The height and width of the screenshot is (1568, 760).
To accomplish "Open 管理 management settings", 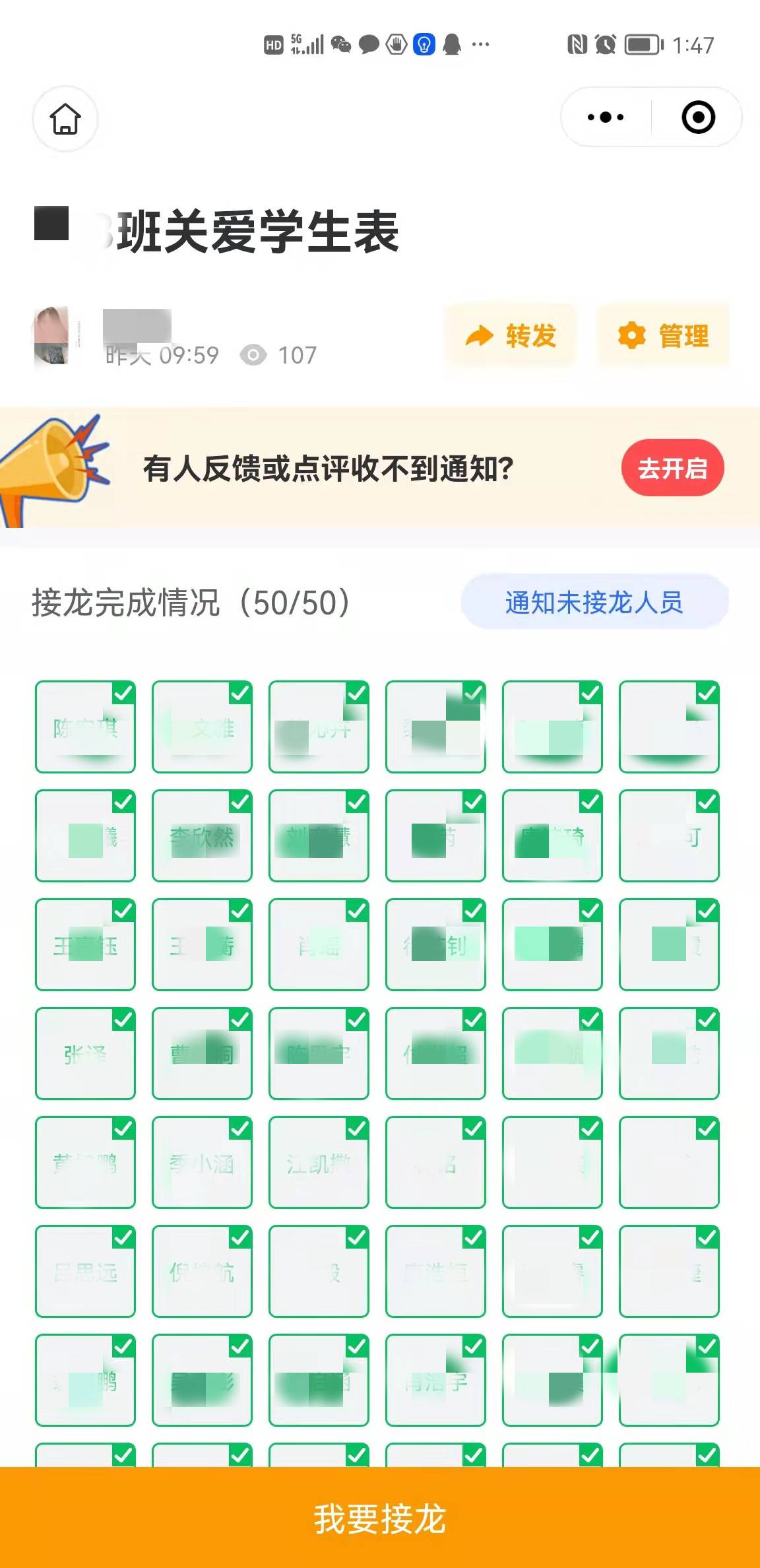I will [663, 335].
